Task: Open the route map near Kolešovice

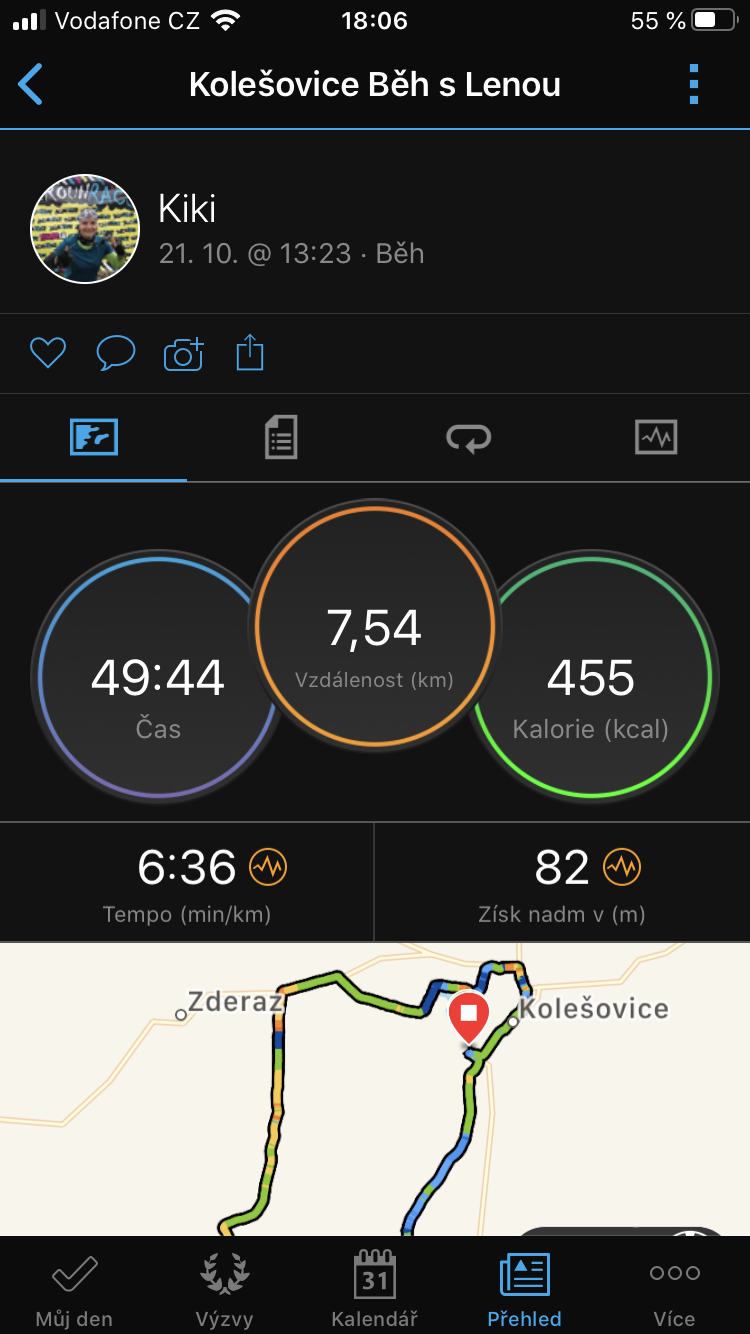Action: (375, 1089)
